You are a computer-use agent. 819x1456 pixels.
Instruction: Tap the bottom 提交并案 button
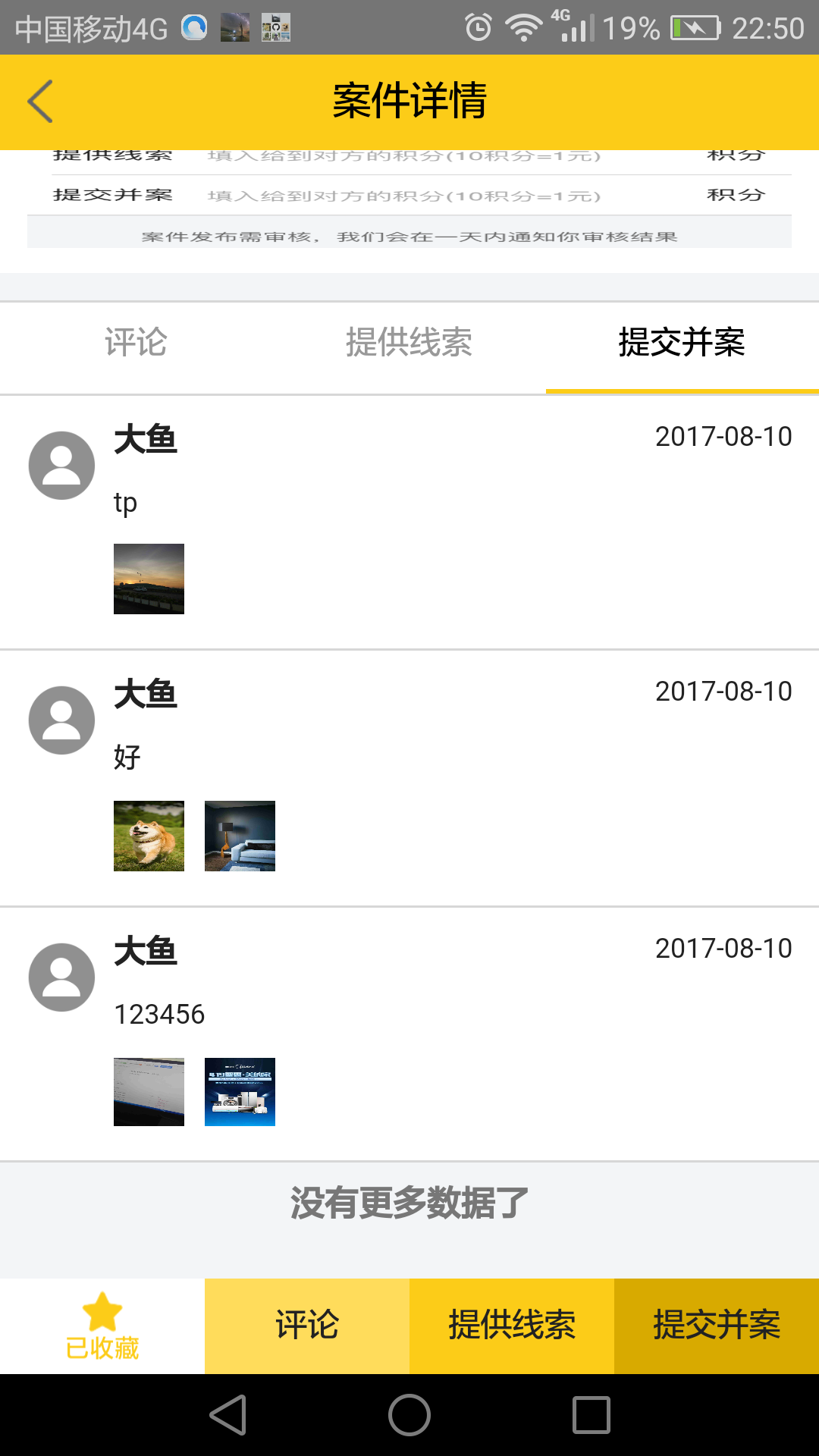click(717, 1326)
